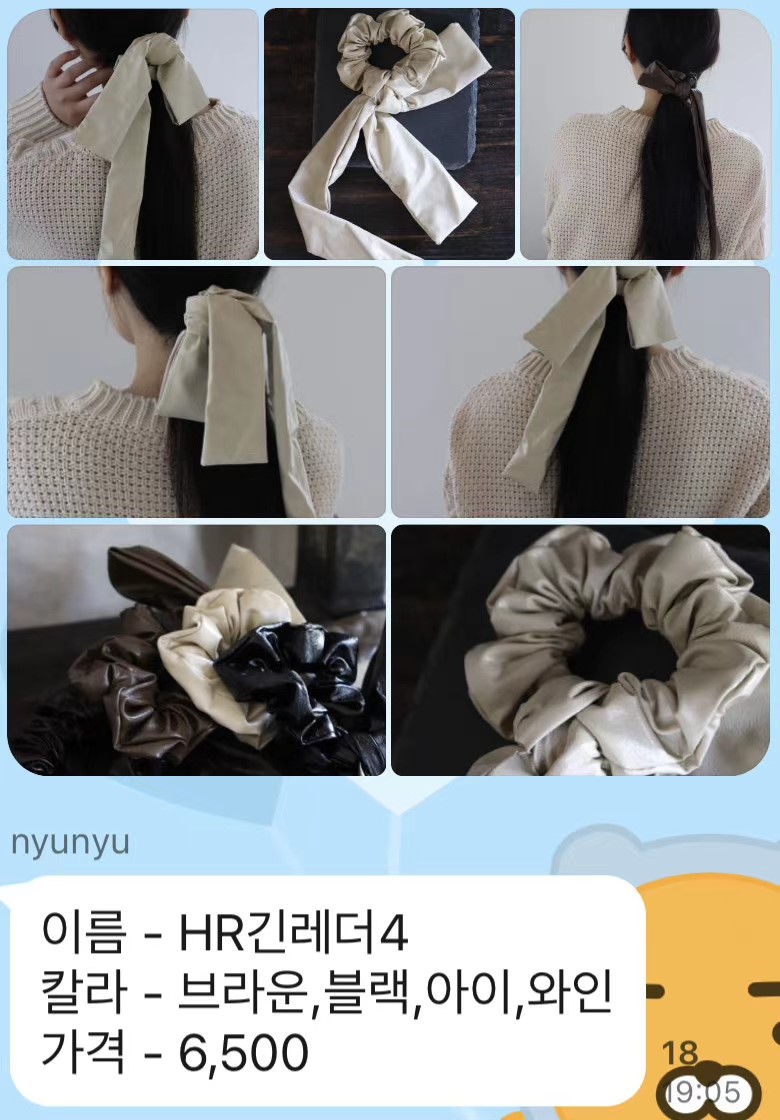Open photo with hand touching neck and beige ribbon
The height and width of the screenshot is (1120, 780).
tap(133, 134)
